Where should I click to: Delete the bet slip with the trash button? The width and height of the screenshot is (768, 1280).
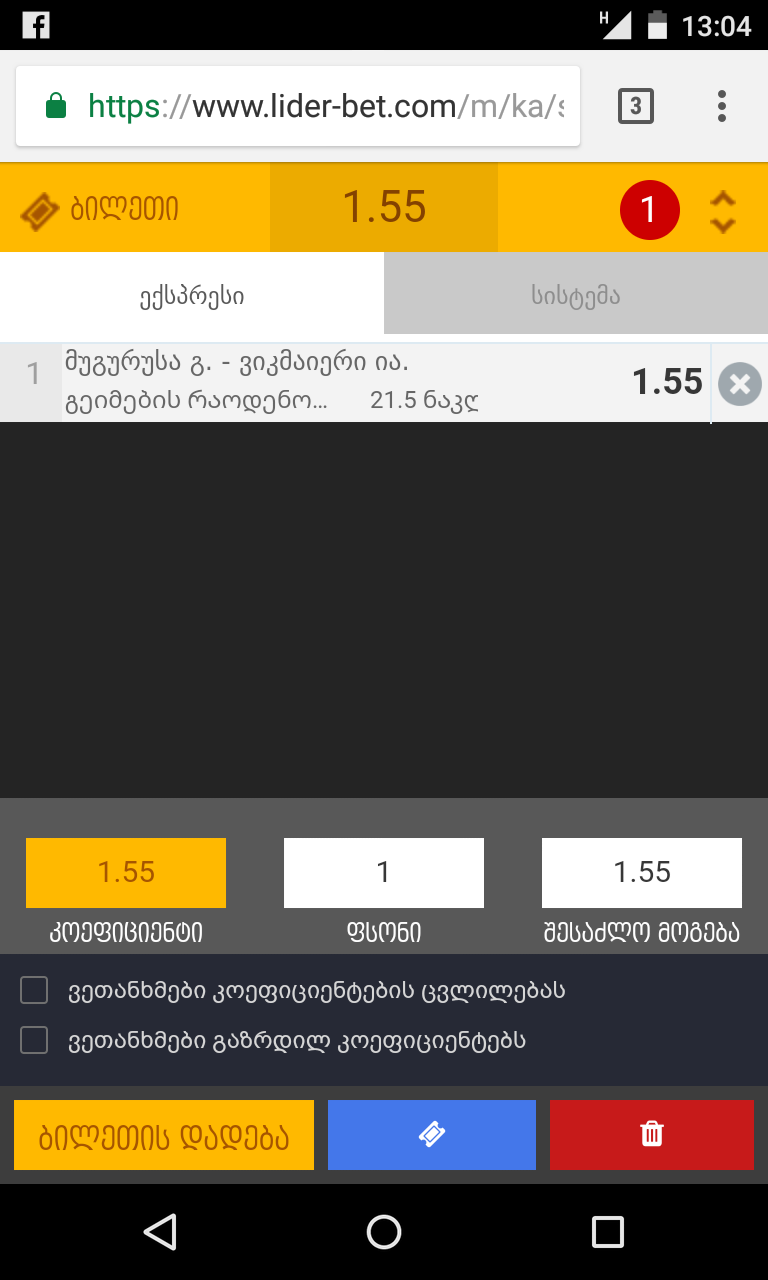coord(652,1135)
